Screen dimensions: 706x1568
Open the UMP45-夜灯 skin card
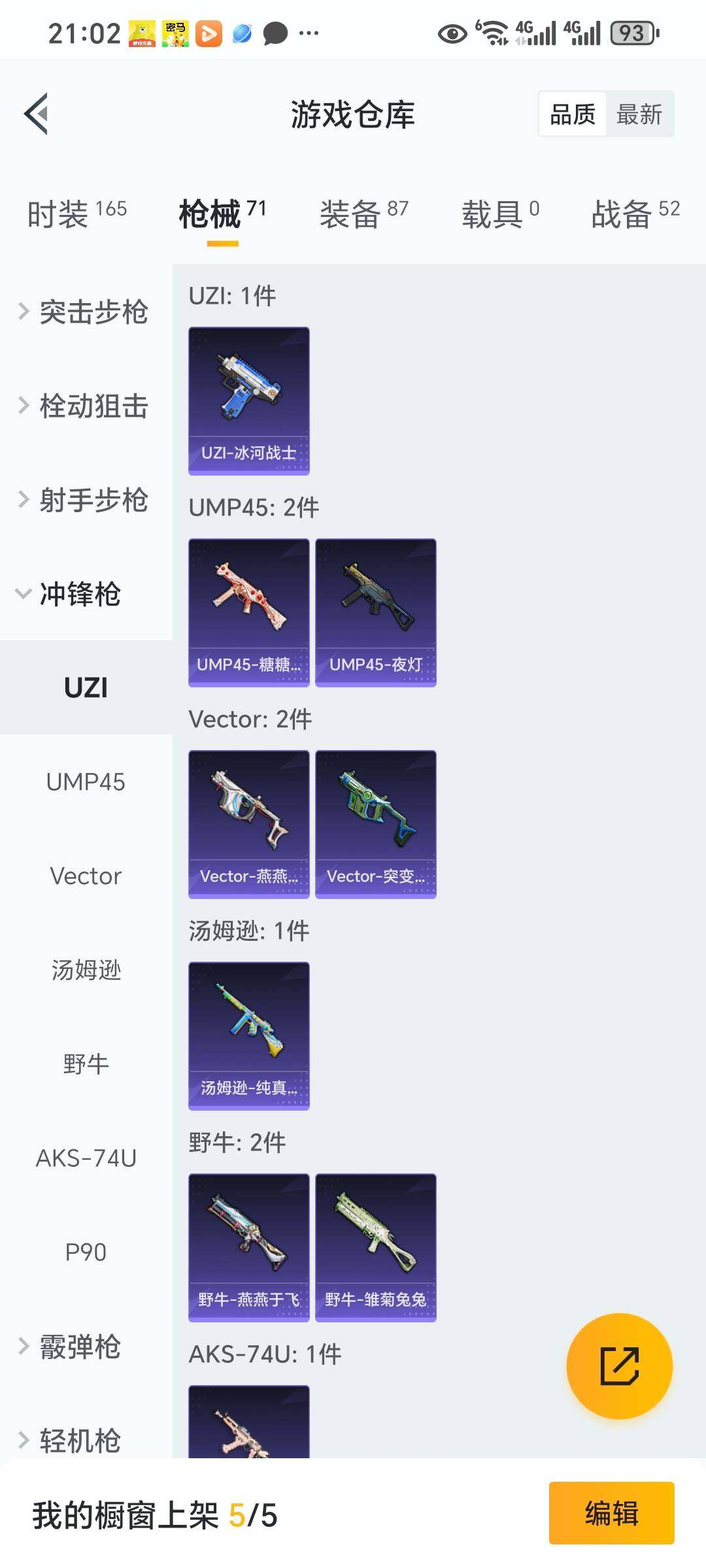[x=375, y=612]
